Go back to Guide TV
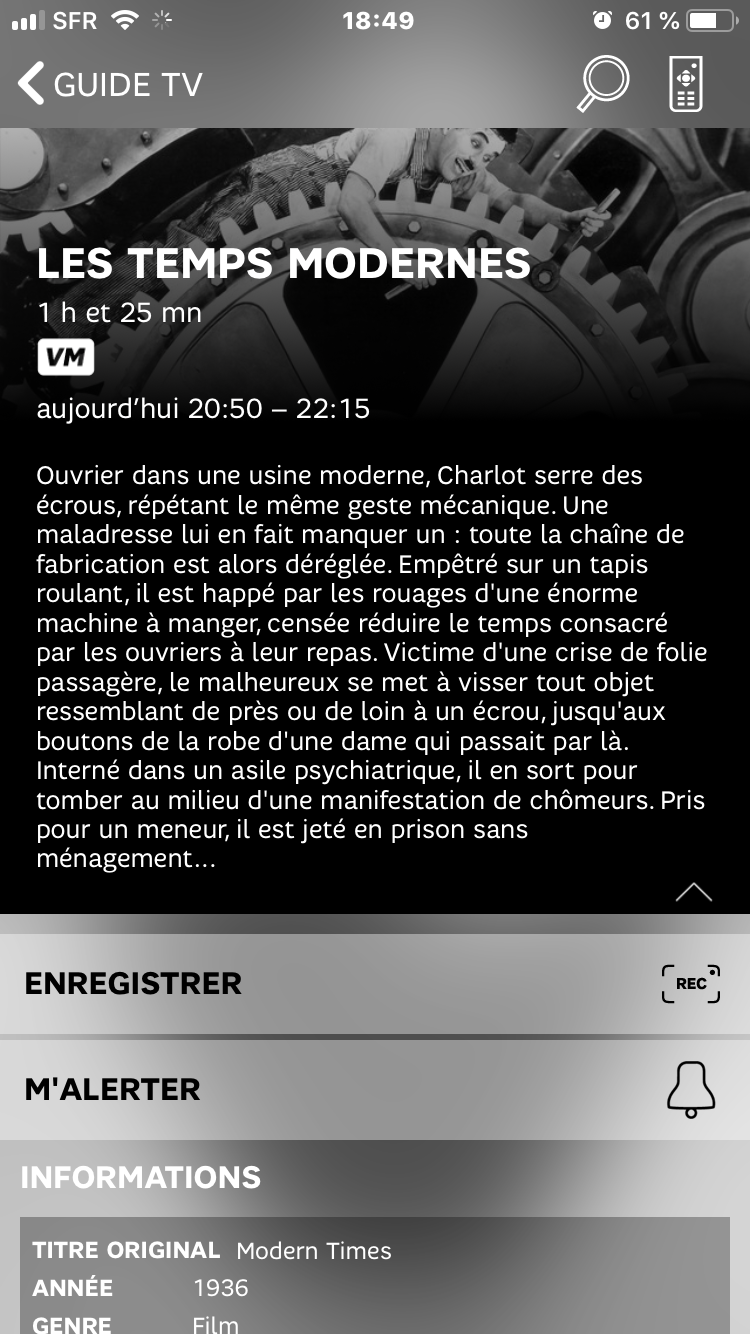 tap(110, 85)
